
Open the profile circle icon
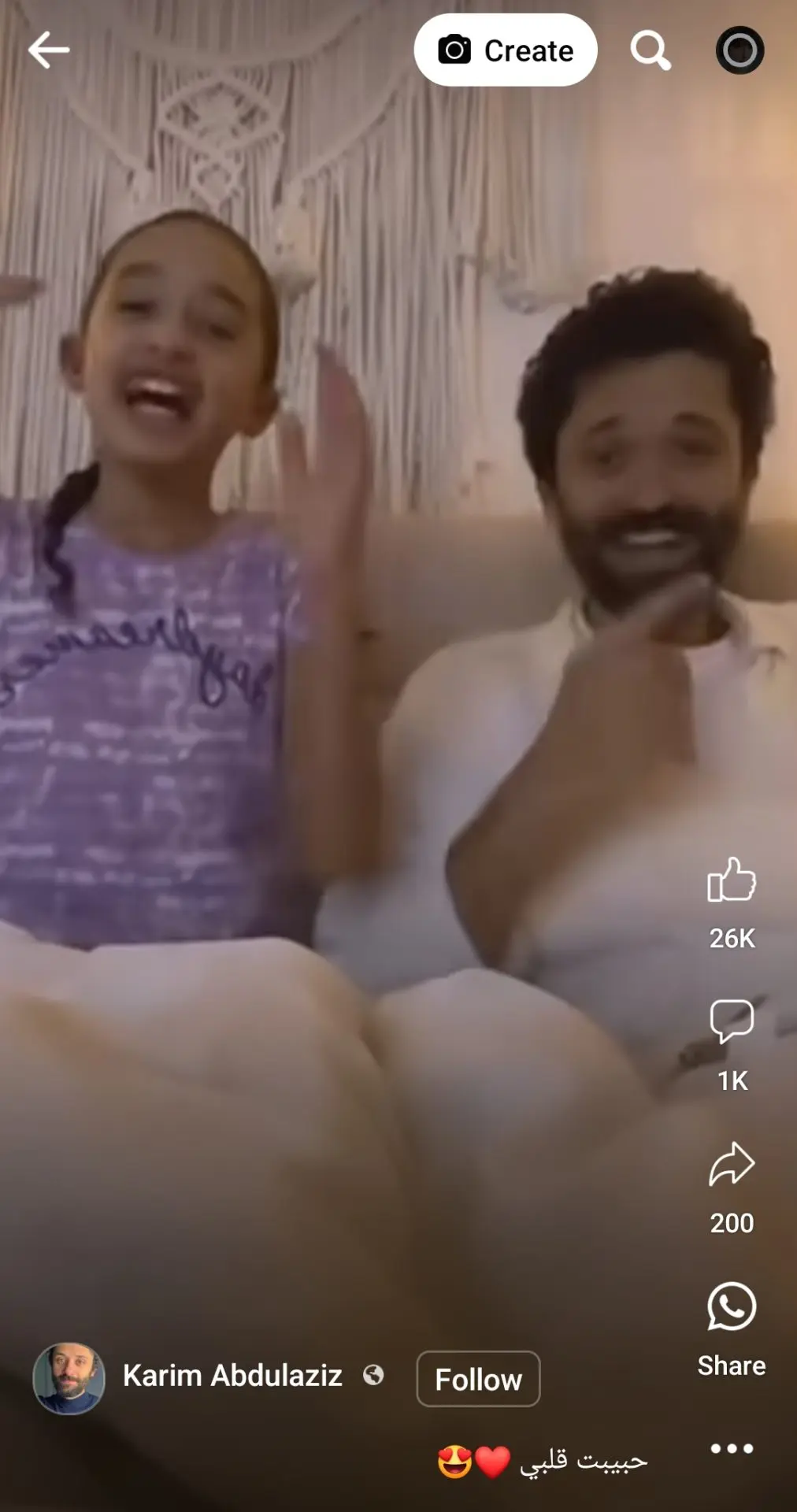(x=740, y=50)
